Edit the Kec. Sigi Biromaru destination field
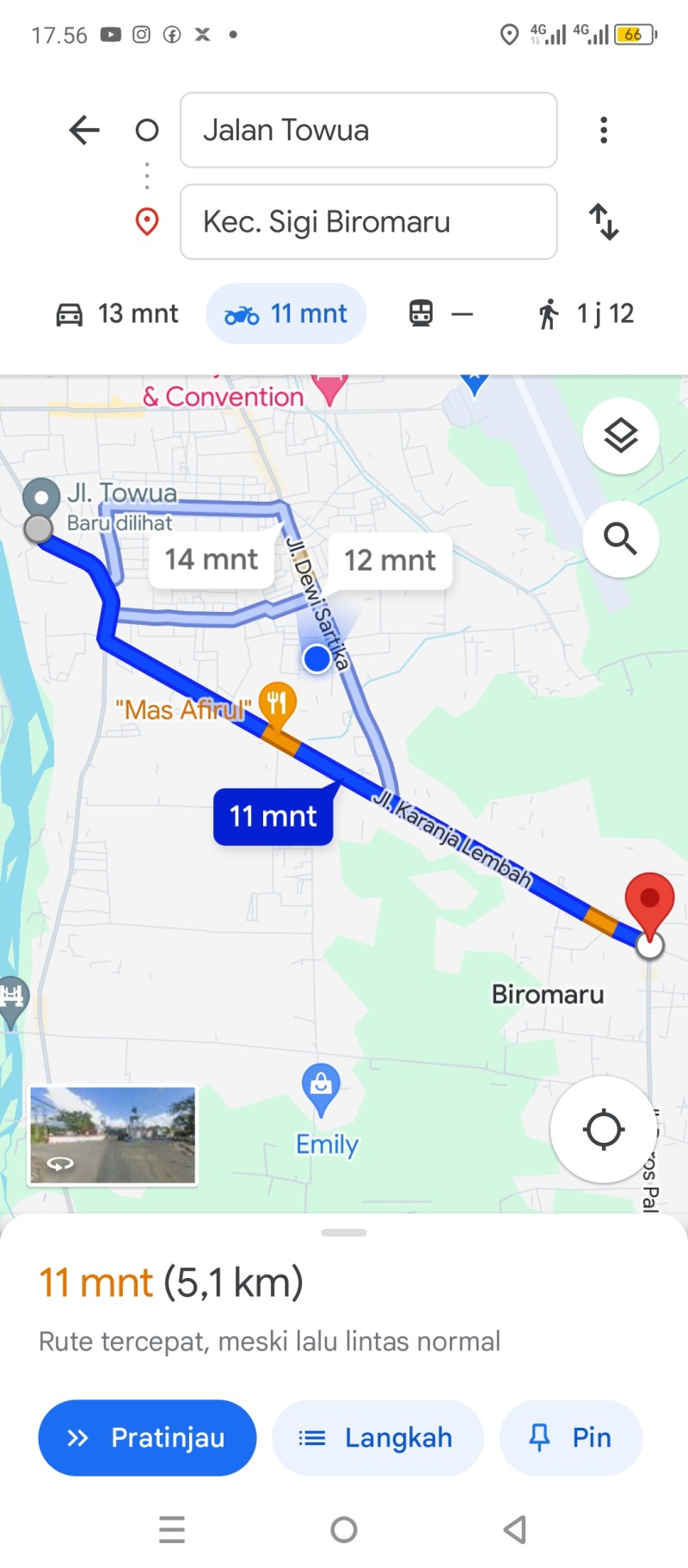688x1568 pixels. [x=368, y=221]
